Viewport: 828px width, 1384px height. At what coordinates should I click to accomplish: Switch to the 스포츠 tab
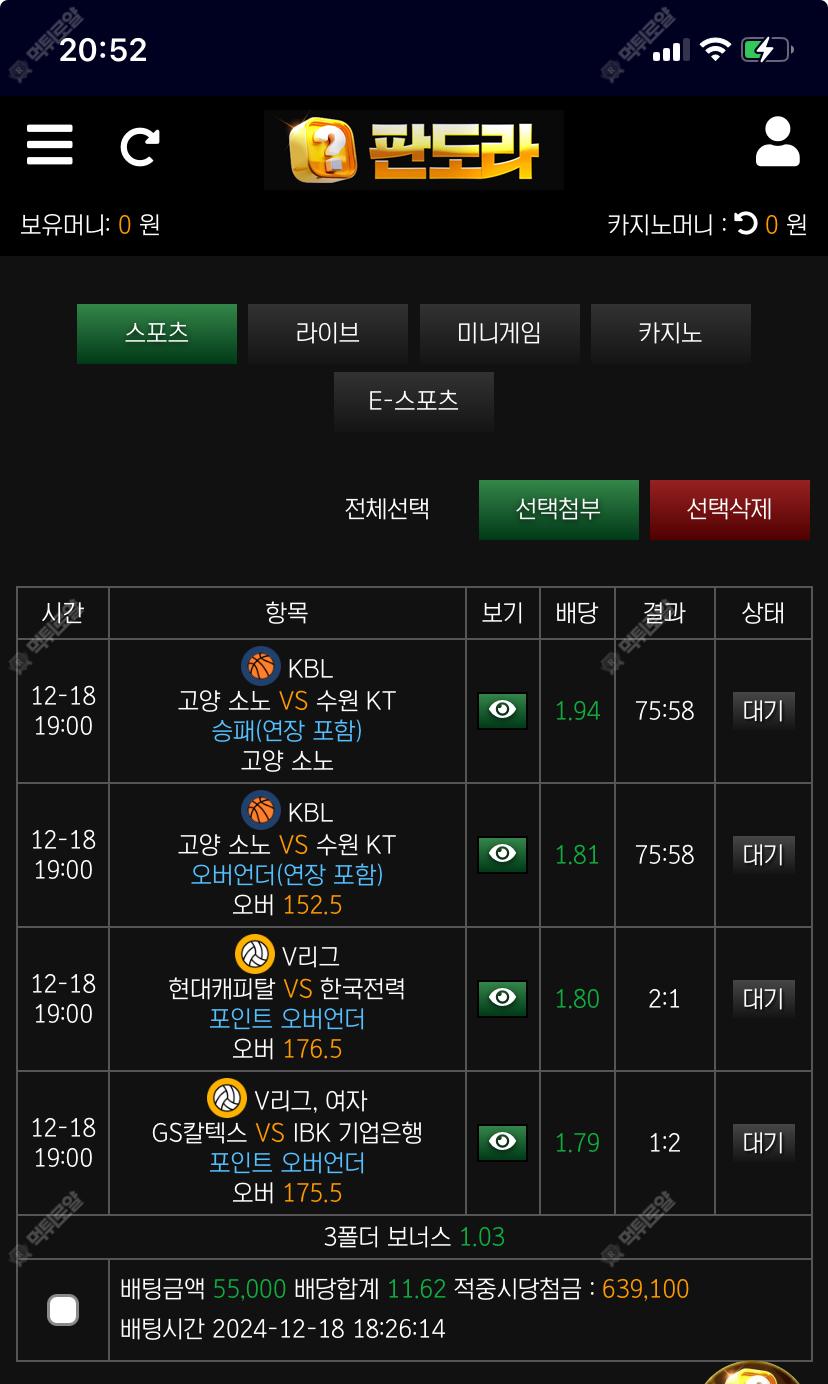(x=157, y=333)
